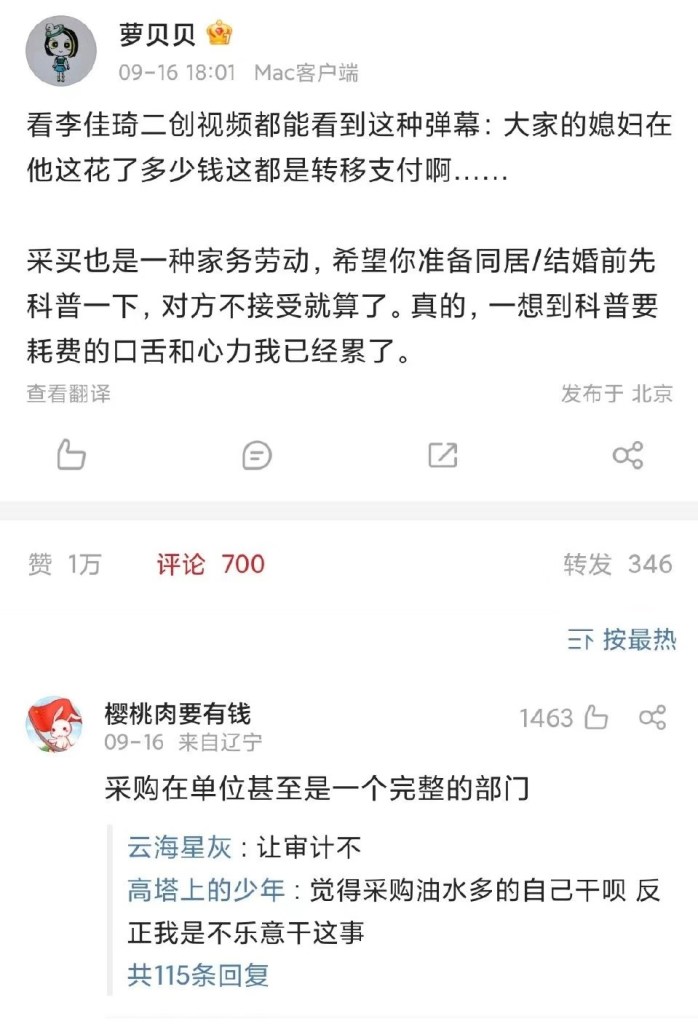Open 萝贝贝's profile avatar

coord(62,51)
